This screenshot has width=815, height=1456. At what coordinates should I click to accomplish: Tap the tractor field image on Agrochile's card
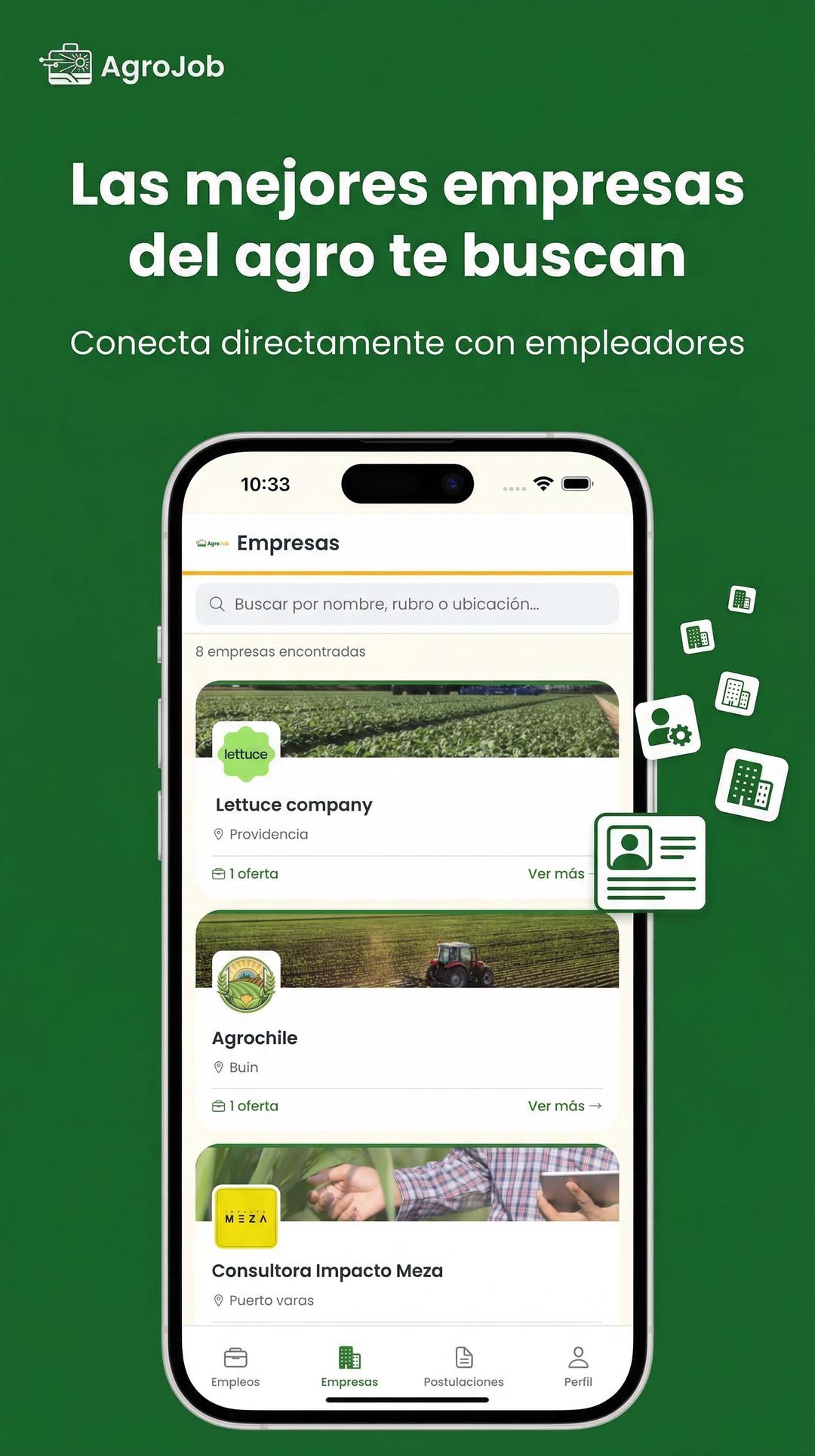pyautogui.click(x=453, y=947)
